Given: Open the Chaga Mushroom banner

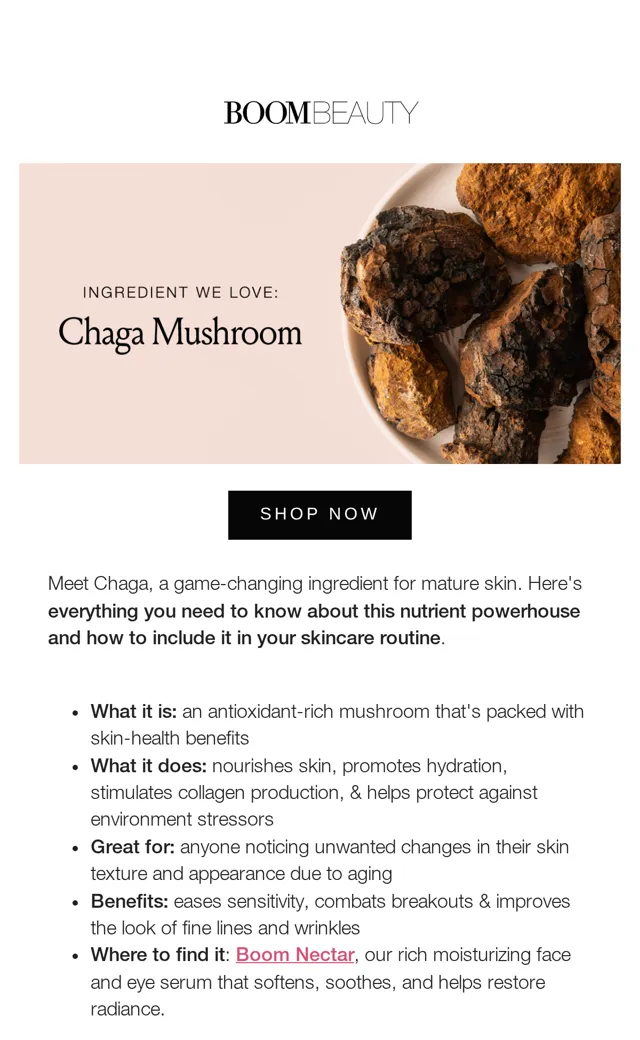Looking at the screenshot, I should 320,313.
